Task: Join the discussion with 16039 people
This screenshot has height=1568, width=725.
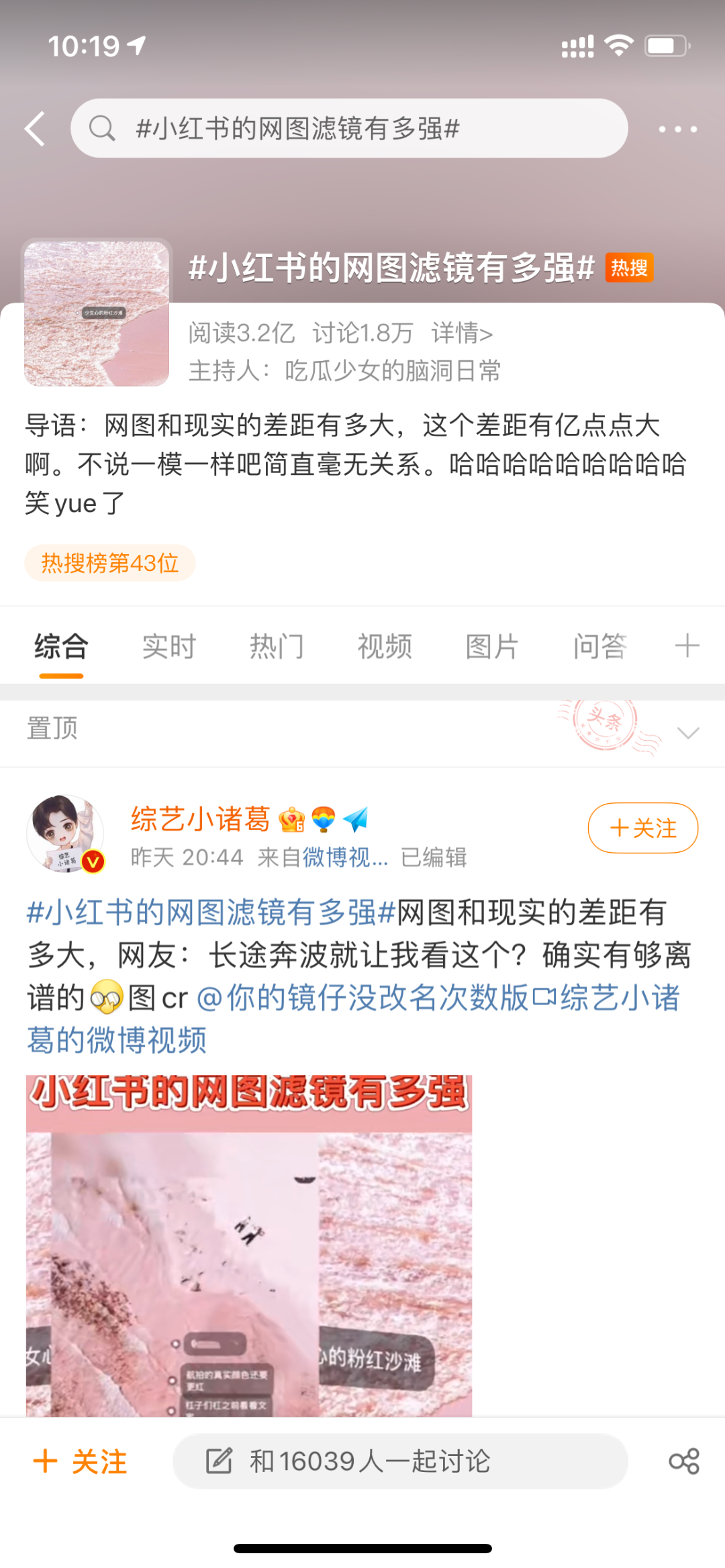Action: pyautogui.click(x=400, y=1461)
